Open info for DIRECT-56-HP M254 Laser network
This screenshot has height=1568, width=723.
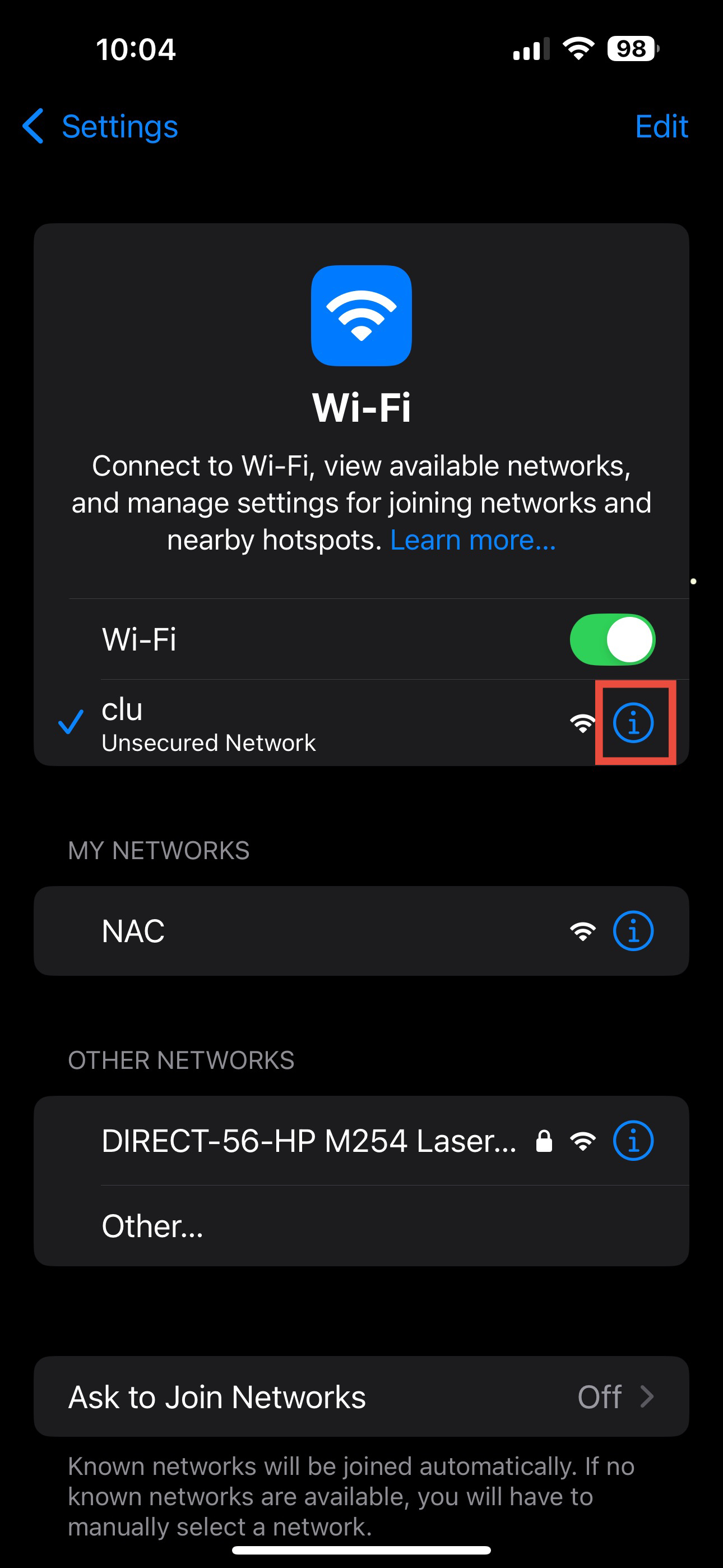pyautogui.click(x=633, y=1141)
